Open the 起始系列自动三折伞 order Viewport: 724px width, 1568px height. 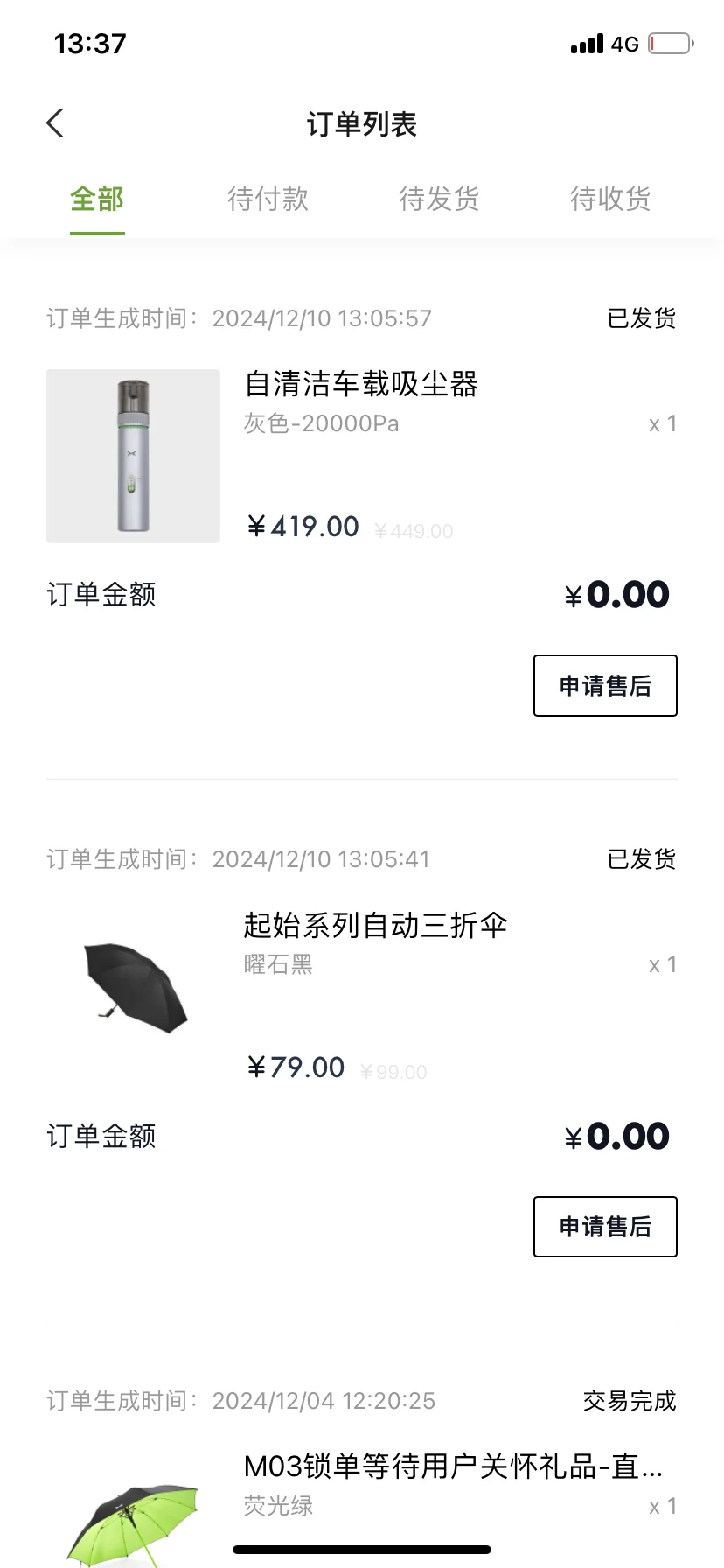coord(375,926)
